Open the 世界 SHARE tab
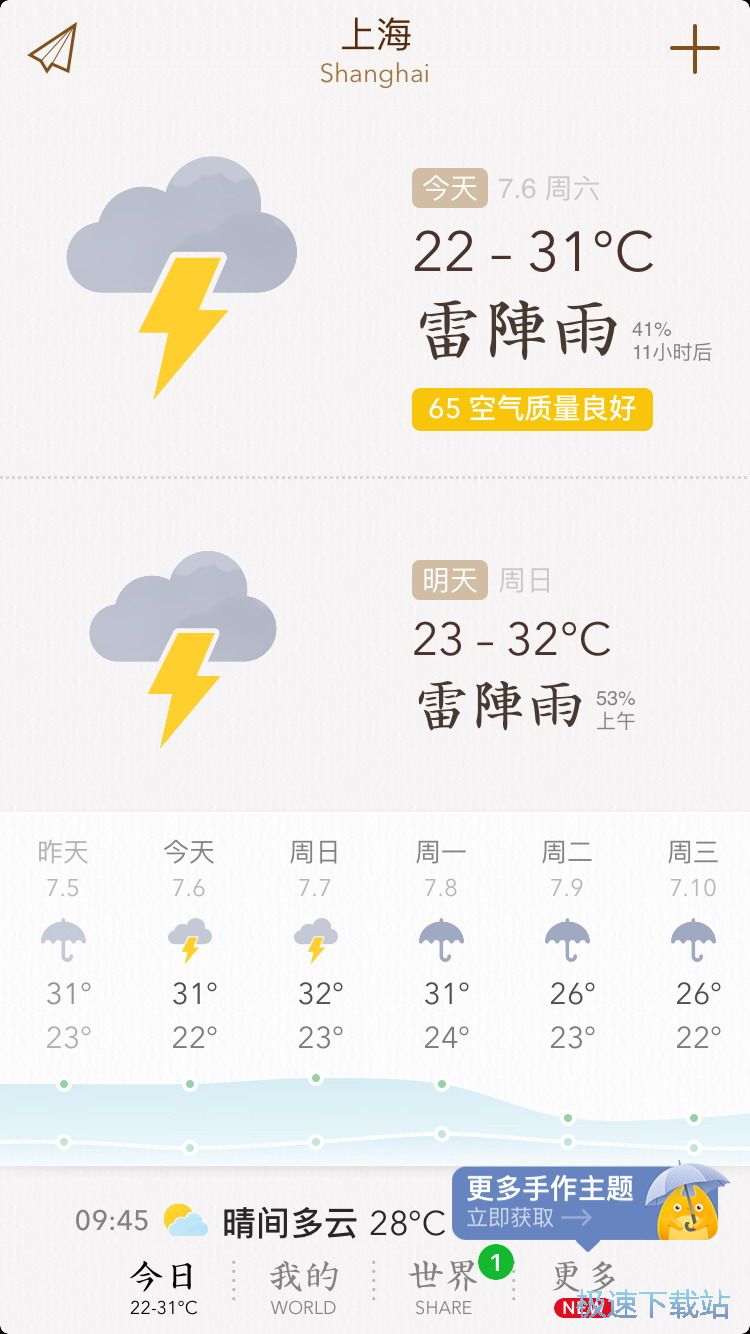 443,1286
